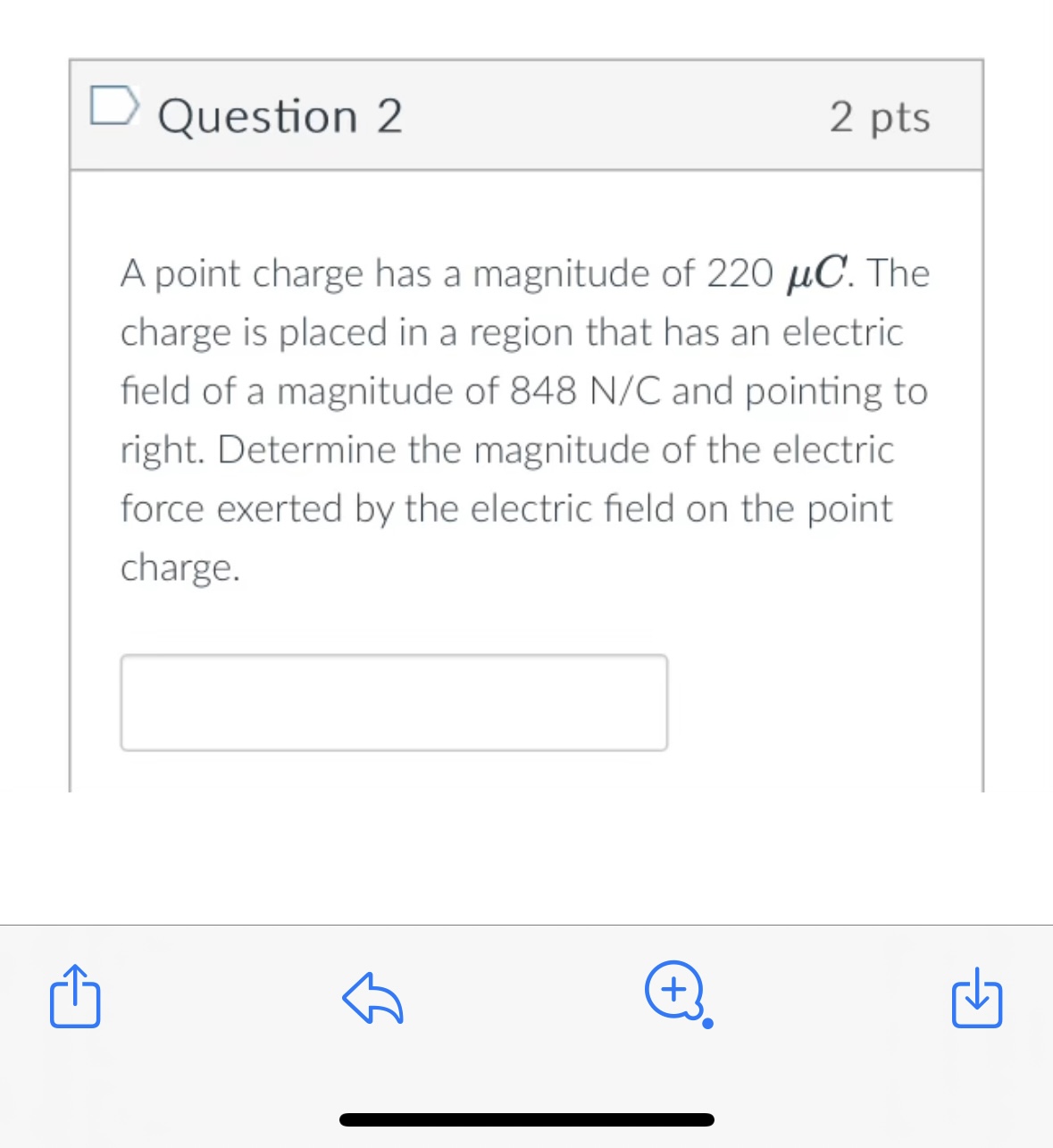Collapse the question header bar
The height and width of the screenshot is (1148, 1053).
pyautogui.click(x=527, y=116)
